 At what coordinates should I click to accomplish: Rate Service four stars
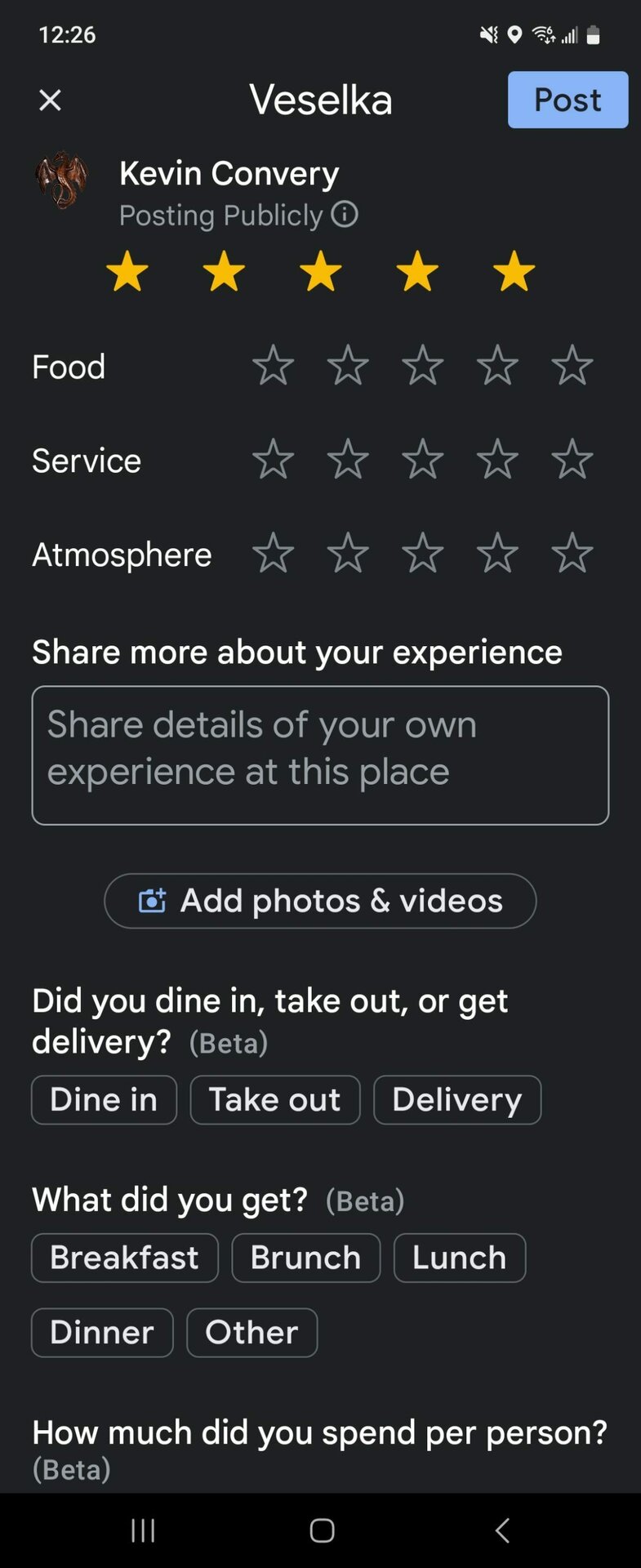(x=496, y=460)
